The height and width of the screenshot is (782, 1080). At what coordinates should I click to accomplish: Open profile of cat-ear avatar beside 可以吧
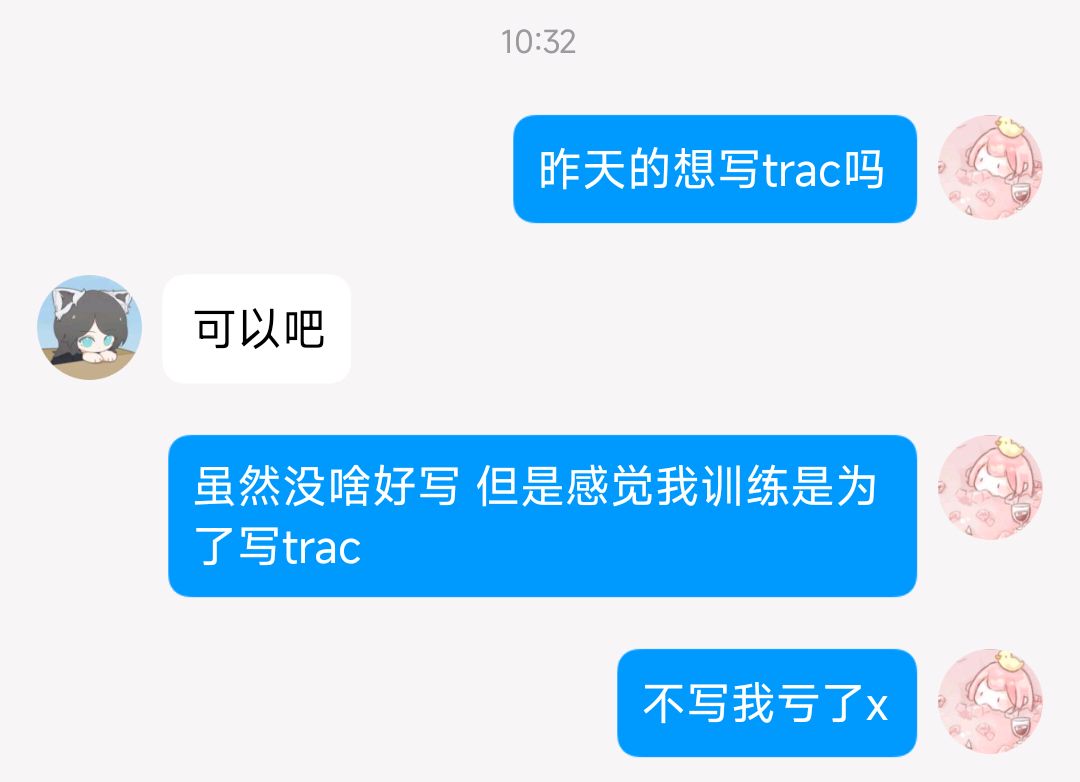89,328
